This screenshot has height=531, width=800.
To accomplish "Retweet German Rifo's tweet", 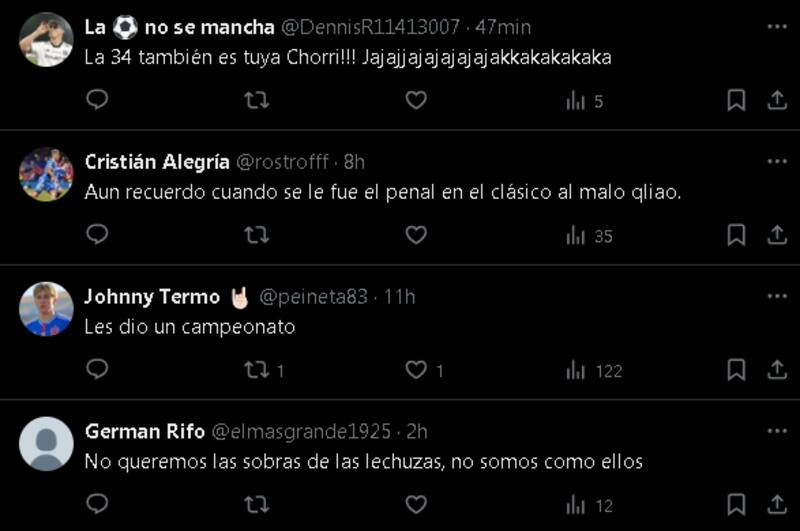I will 256,505.
